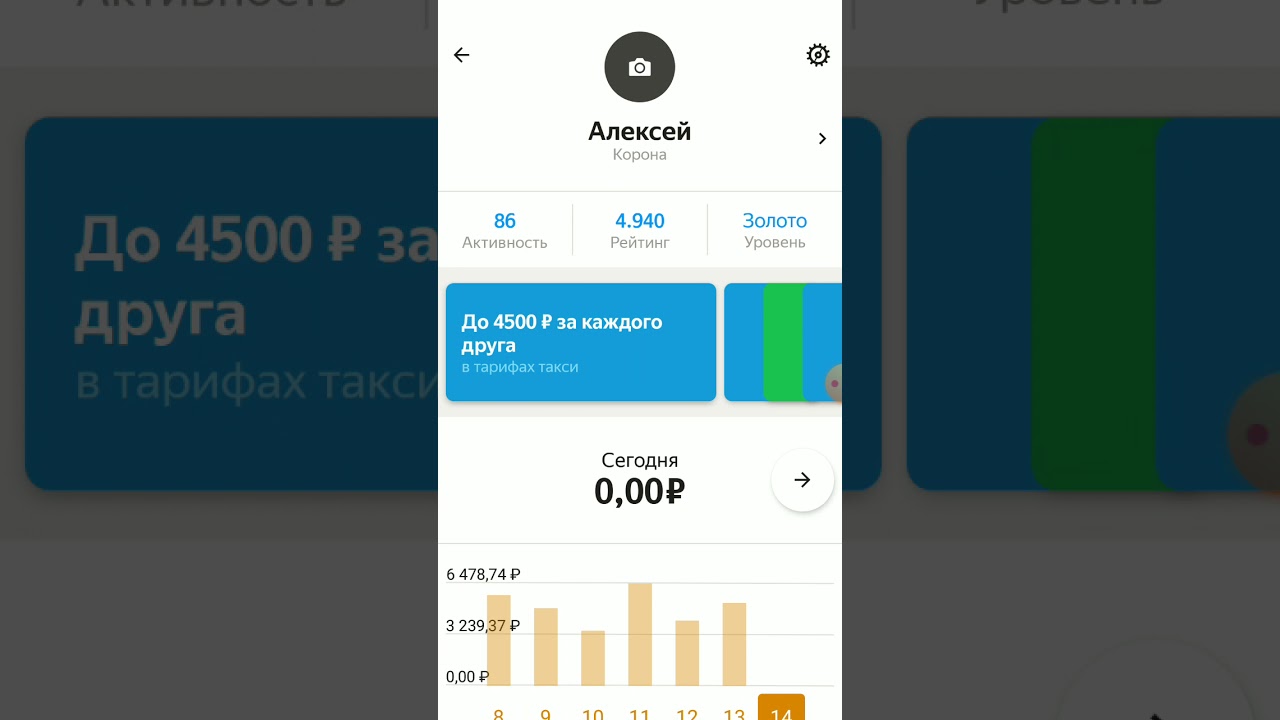Screen dimensions: 1280x720
Task: Open the Рейтинг 4.940 details
Action: (x=640, y=230)
